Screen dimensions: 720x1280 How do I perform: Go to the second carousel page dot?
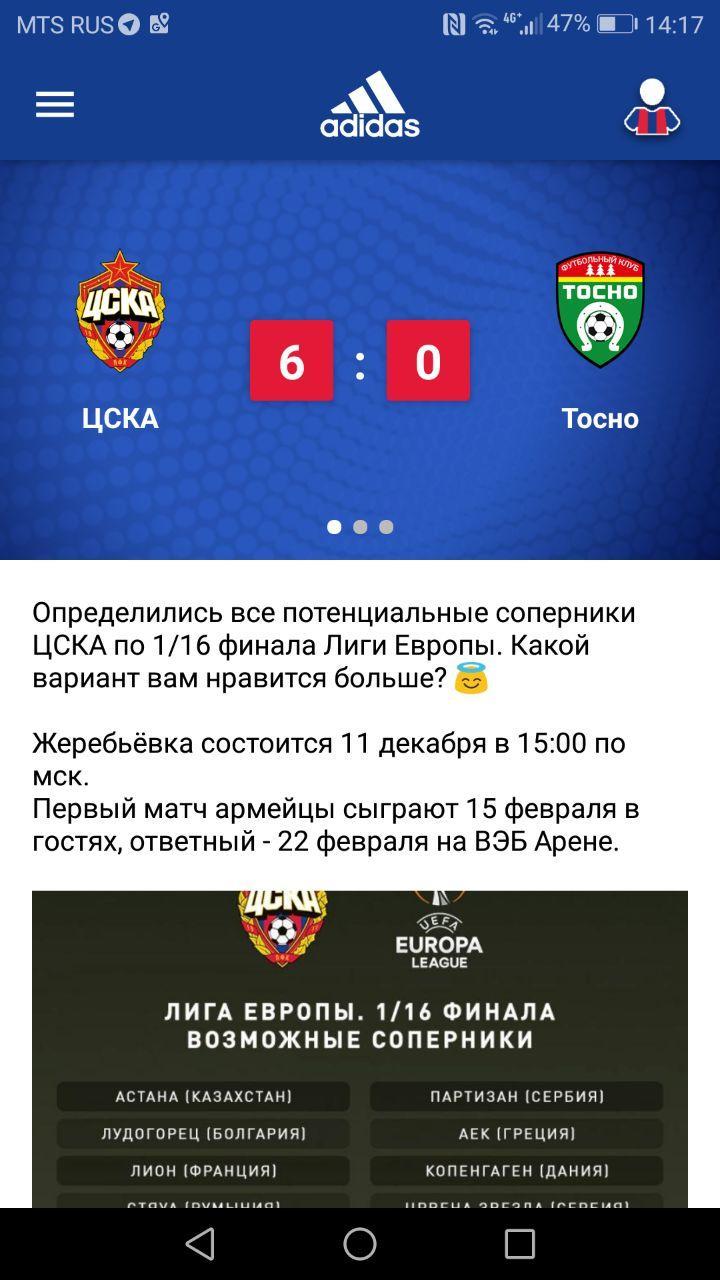click(360, 527)
